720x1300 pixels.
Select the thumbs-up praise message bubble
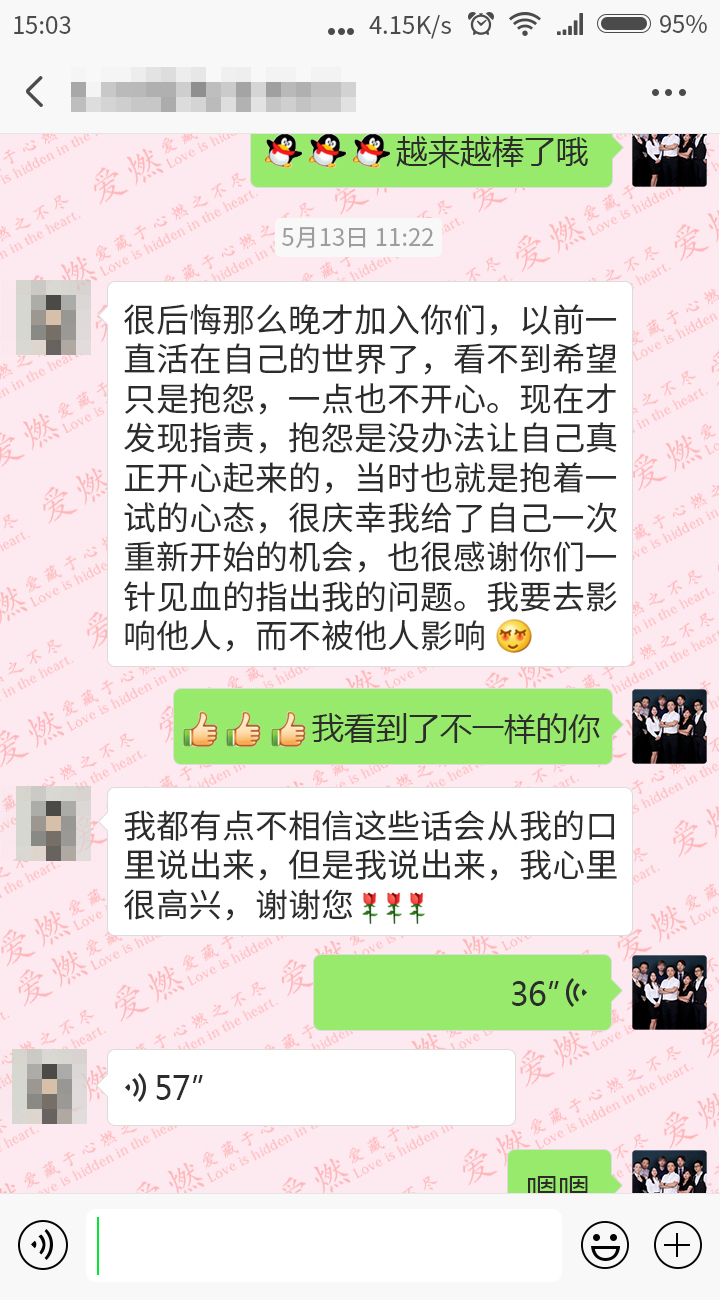tap(390, 727)
